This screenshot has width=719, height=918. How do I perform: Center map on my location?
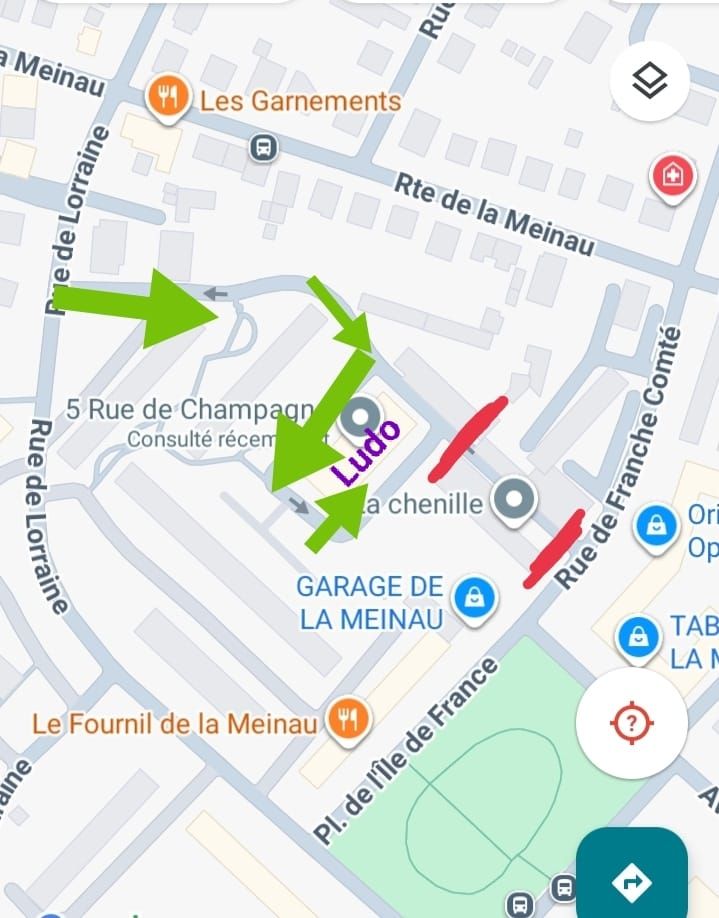point(631,722)
